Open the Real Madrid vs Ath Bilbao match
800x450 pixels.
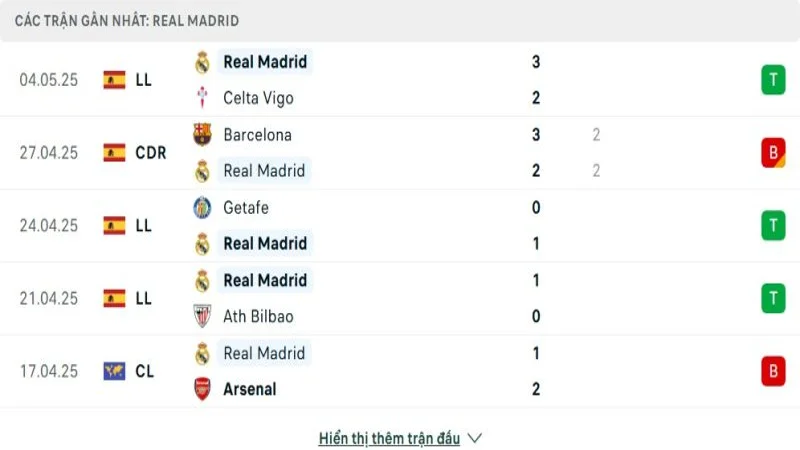point(400,298)
